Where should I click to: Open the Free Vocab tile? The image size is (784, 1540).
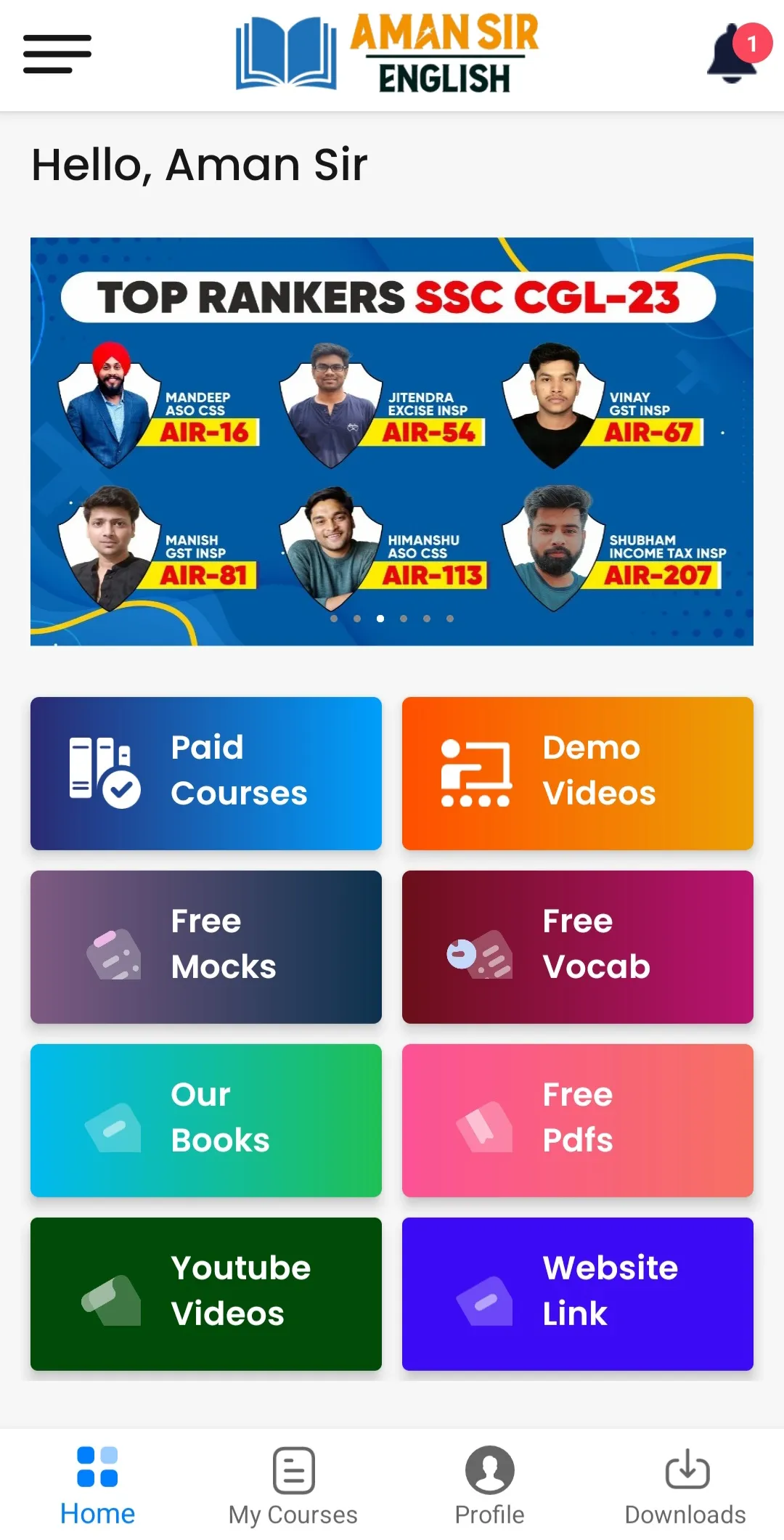click(x=577, y=947)
